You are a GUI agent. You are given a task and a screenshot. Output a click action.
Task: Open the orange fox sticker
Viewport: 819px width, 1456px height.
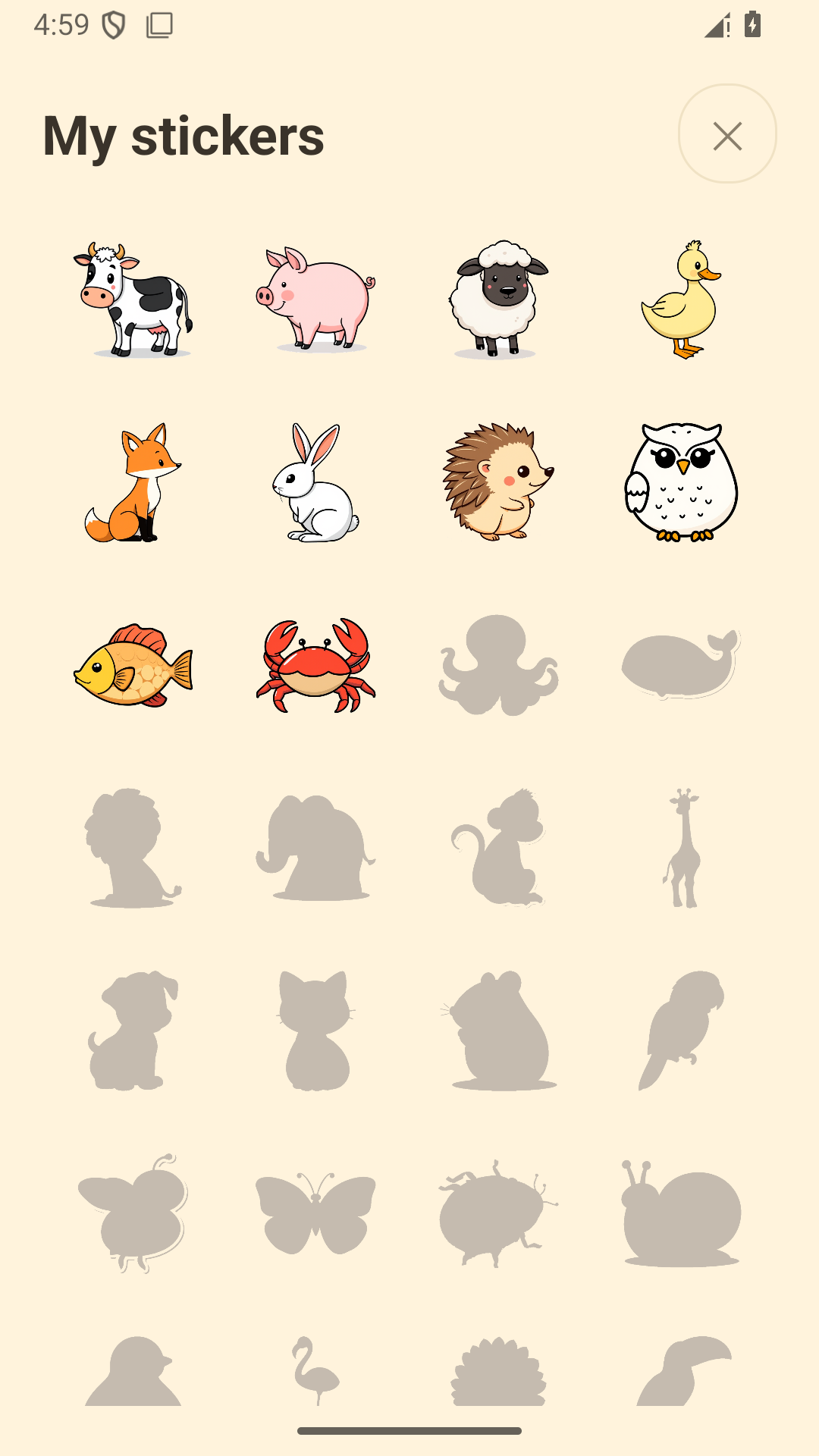[133, 482]
